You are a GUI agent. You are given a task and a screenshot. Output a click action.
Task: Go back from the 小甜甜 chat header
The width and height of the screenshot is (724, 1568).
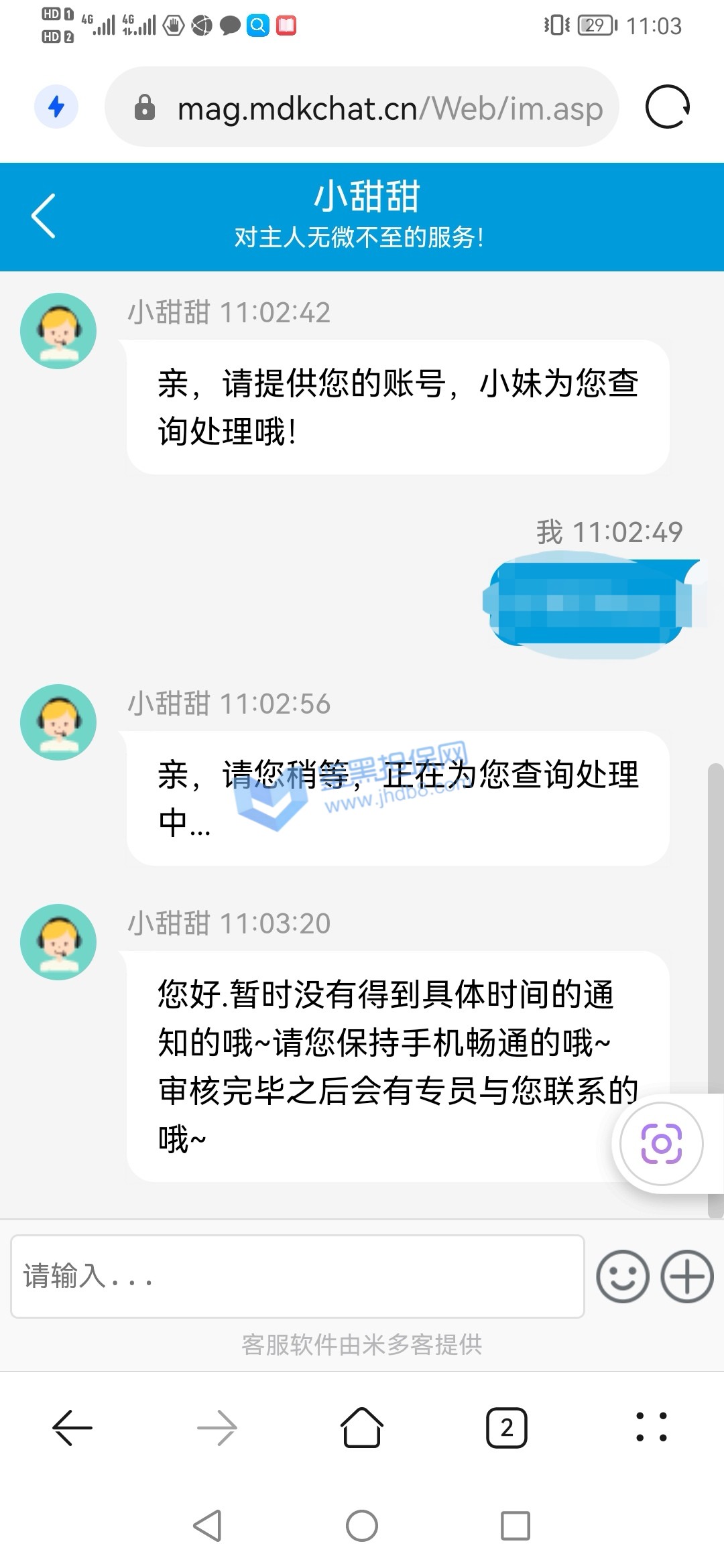(x=44, y=216)
